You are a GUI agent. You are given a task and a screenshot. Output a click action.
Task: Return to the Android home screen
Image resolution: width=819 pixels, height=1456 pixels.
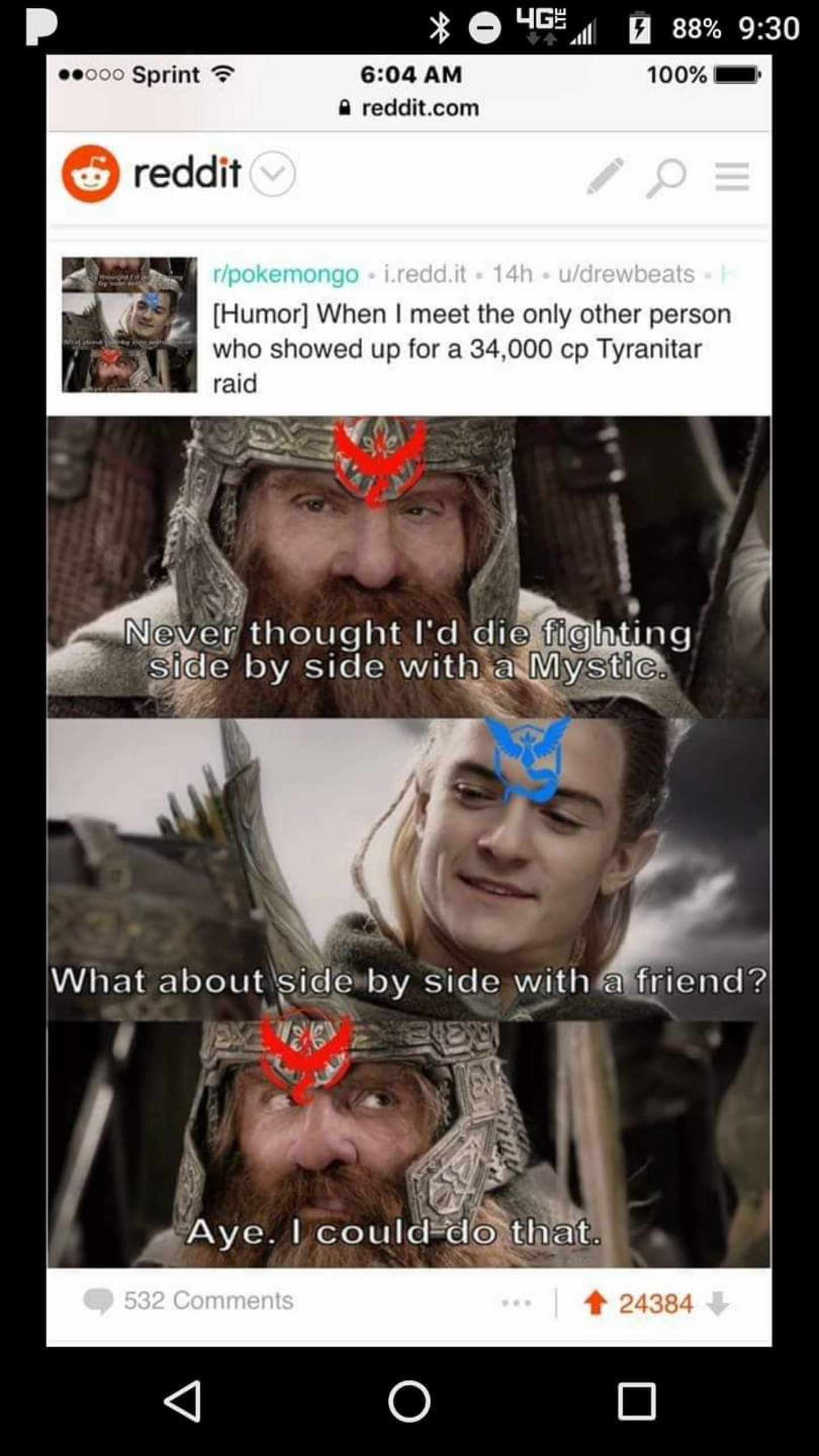pyautogui.click(x=409, y=1401)
